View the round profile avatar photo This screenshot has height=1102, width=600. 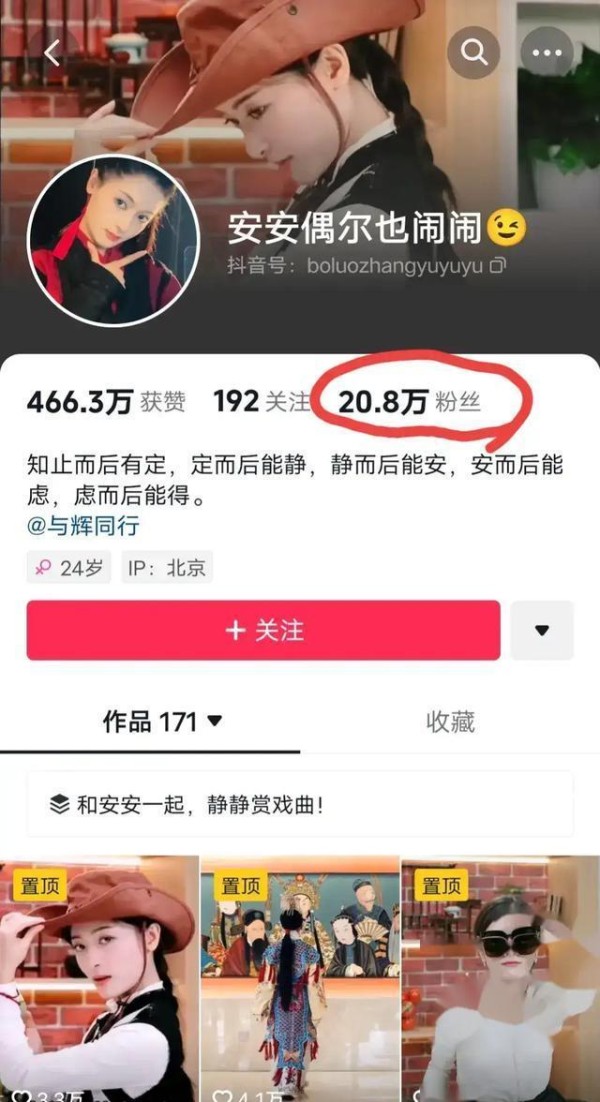[x=113, y=241]
